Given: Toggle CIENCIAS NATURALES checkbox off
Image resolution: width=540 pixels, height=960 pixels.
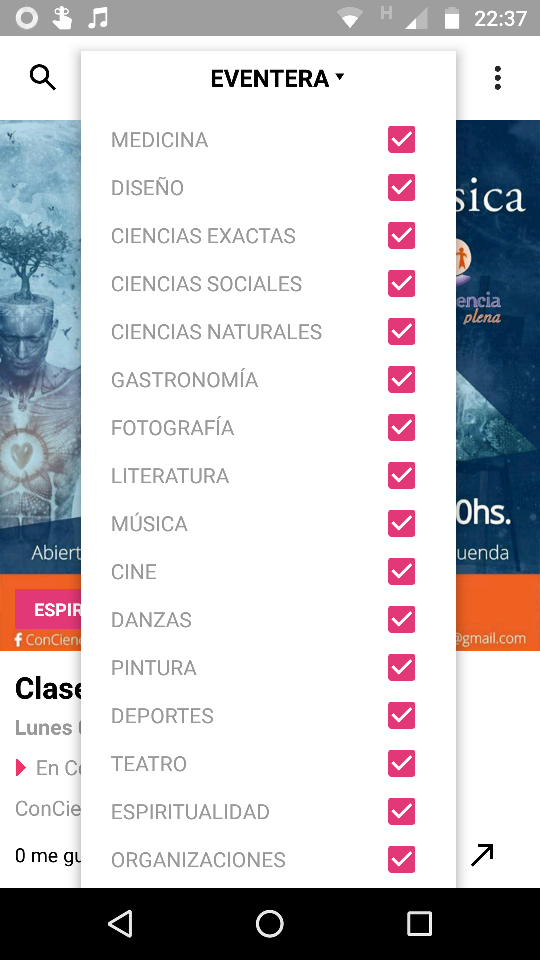Looking at the screenshot, I should [402, 332].
